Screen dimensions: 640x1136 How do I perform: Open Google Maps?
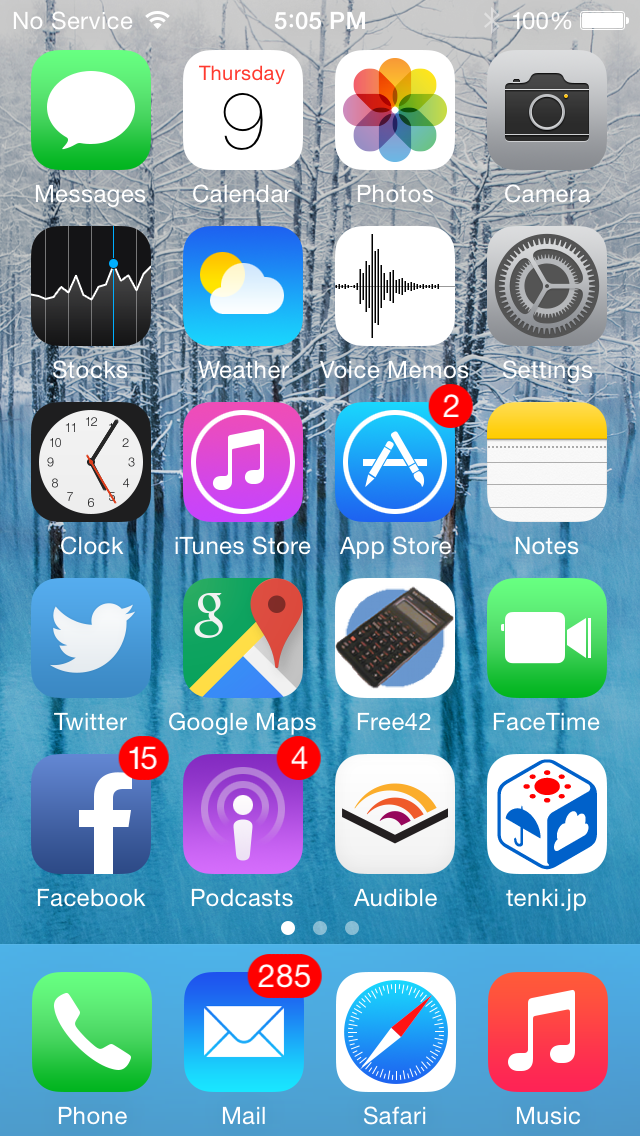pos(243,638)
